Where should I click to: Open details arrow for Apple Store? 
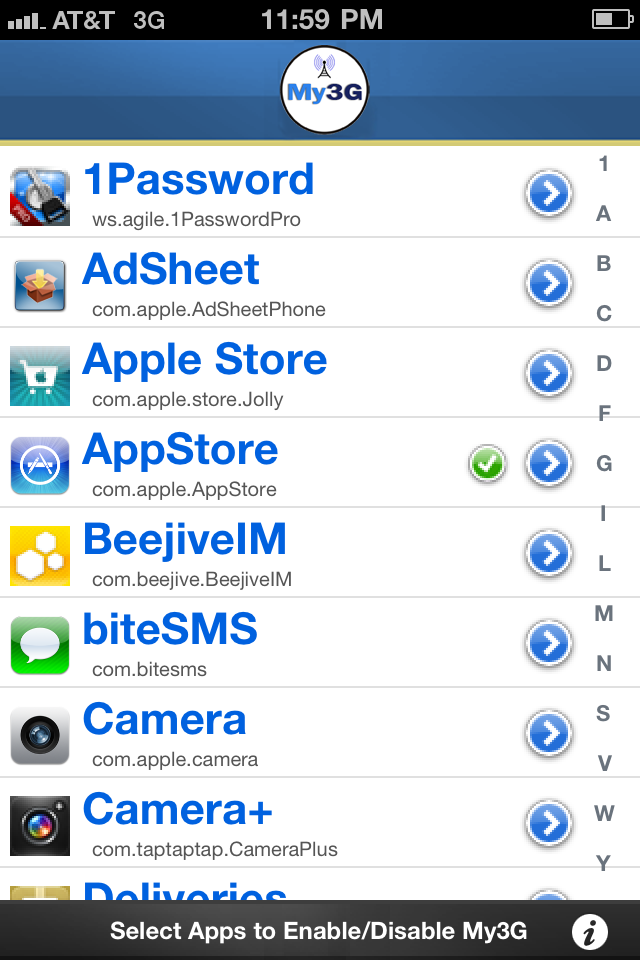[x=549, y=373]
